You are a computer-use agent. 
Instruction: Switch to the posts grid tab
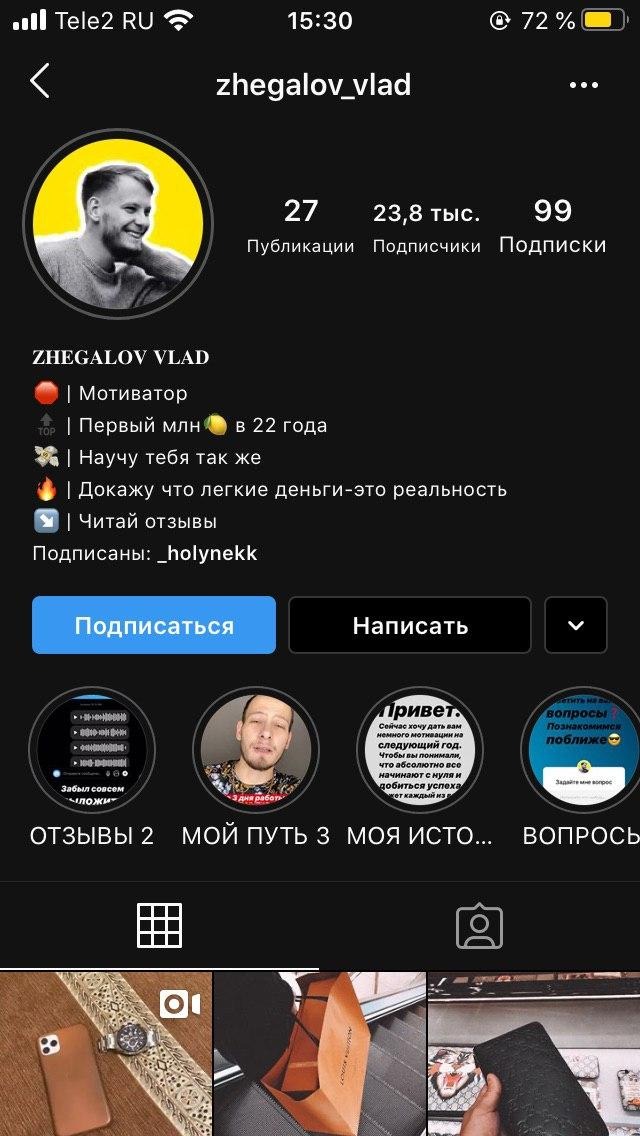click(160, 925)
